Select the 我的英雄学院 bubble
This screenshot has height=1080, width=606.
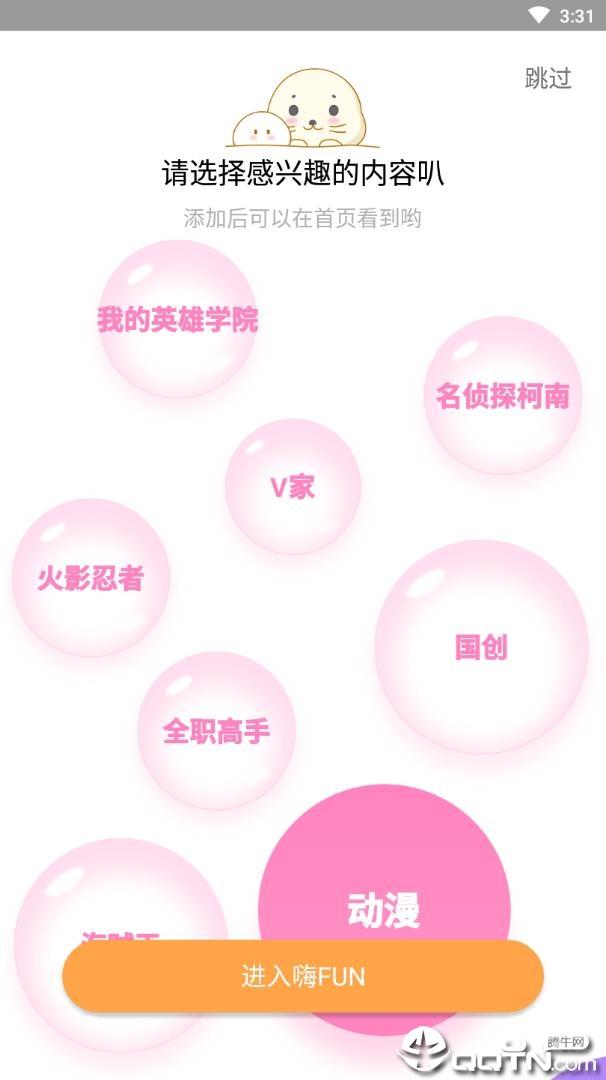pos(178,319)
